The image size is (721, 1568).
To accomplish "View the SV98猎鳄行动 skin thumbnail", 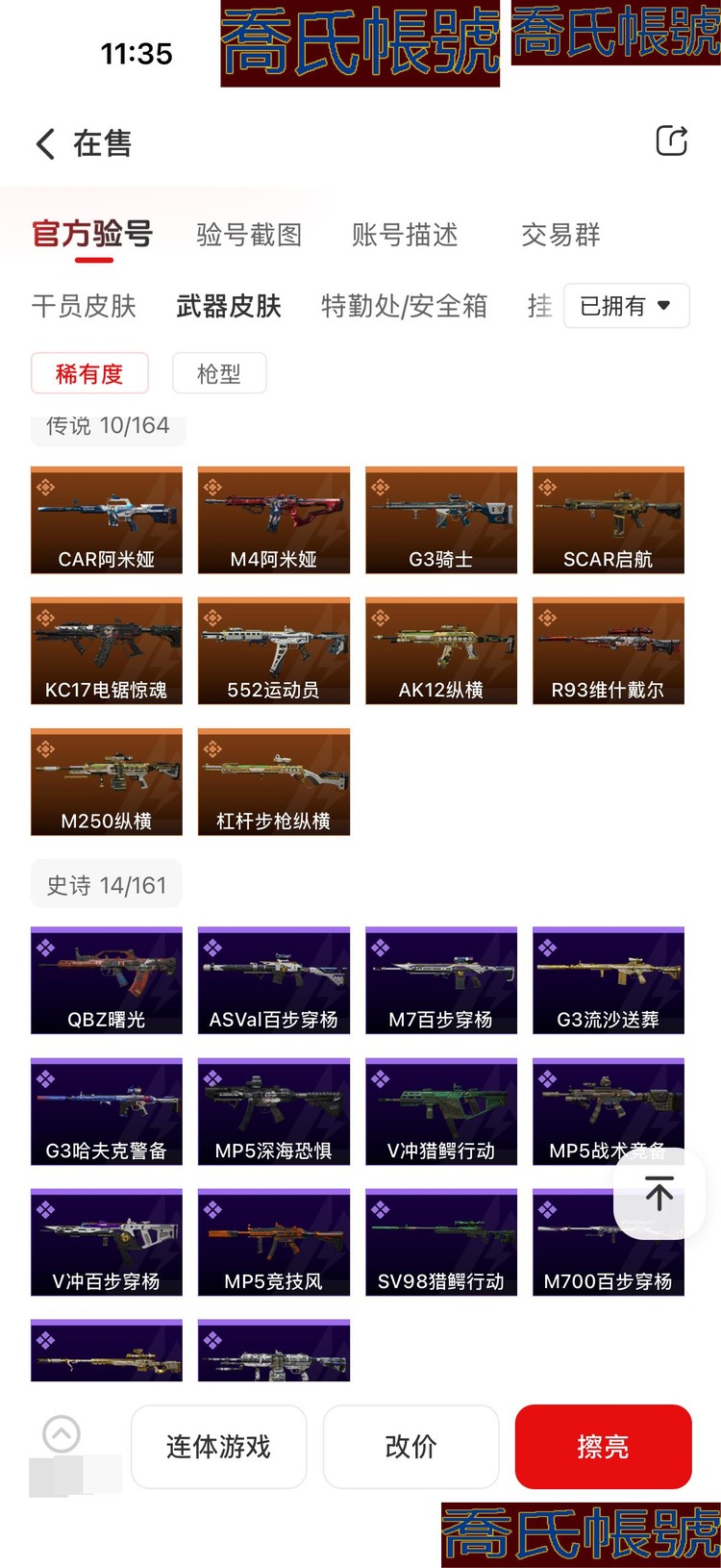I will click(440, 1241).
